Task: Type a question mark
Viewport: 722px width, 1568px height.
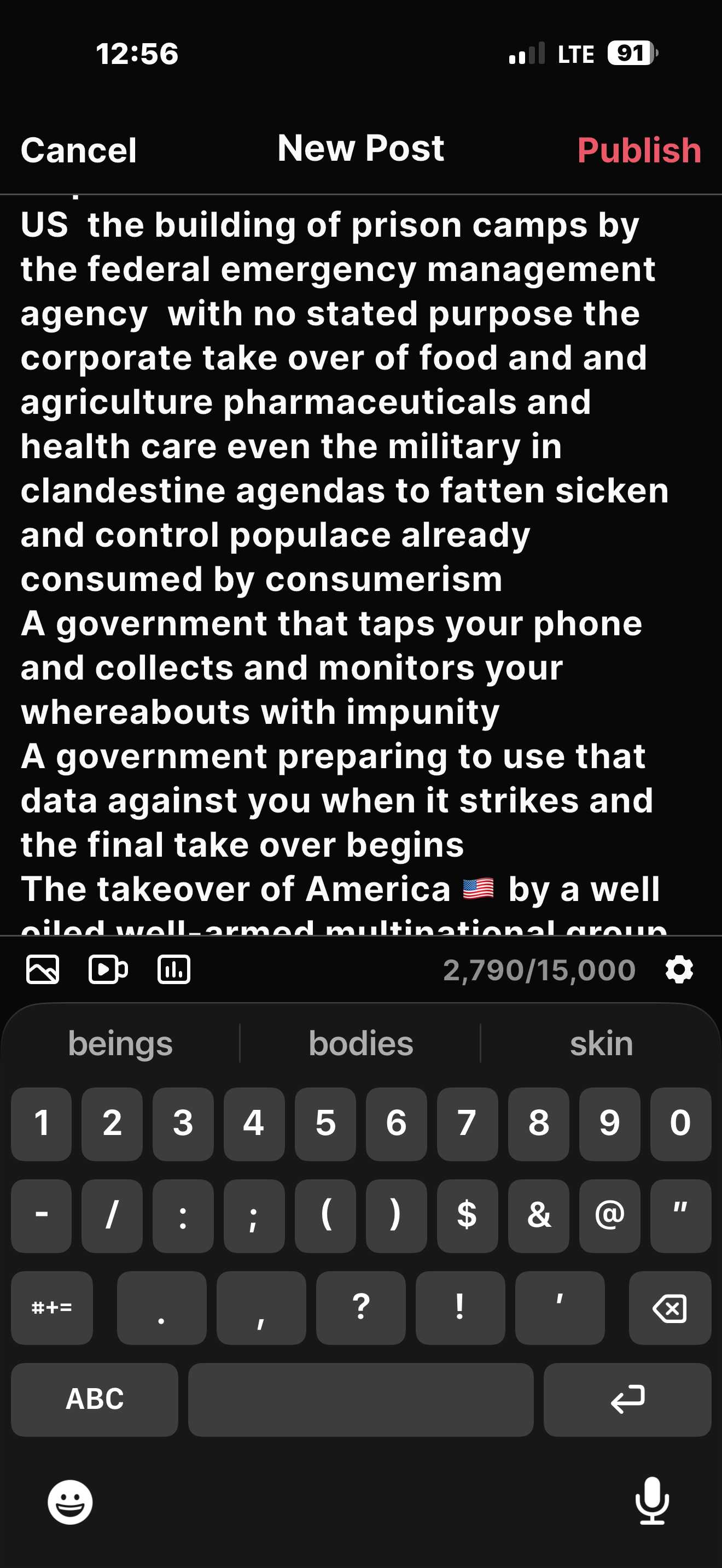Action: tap(360, 1307)
